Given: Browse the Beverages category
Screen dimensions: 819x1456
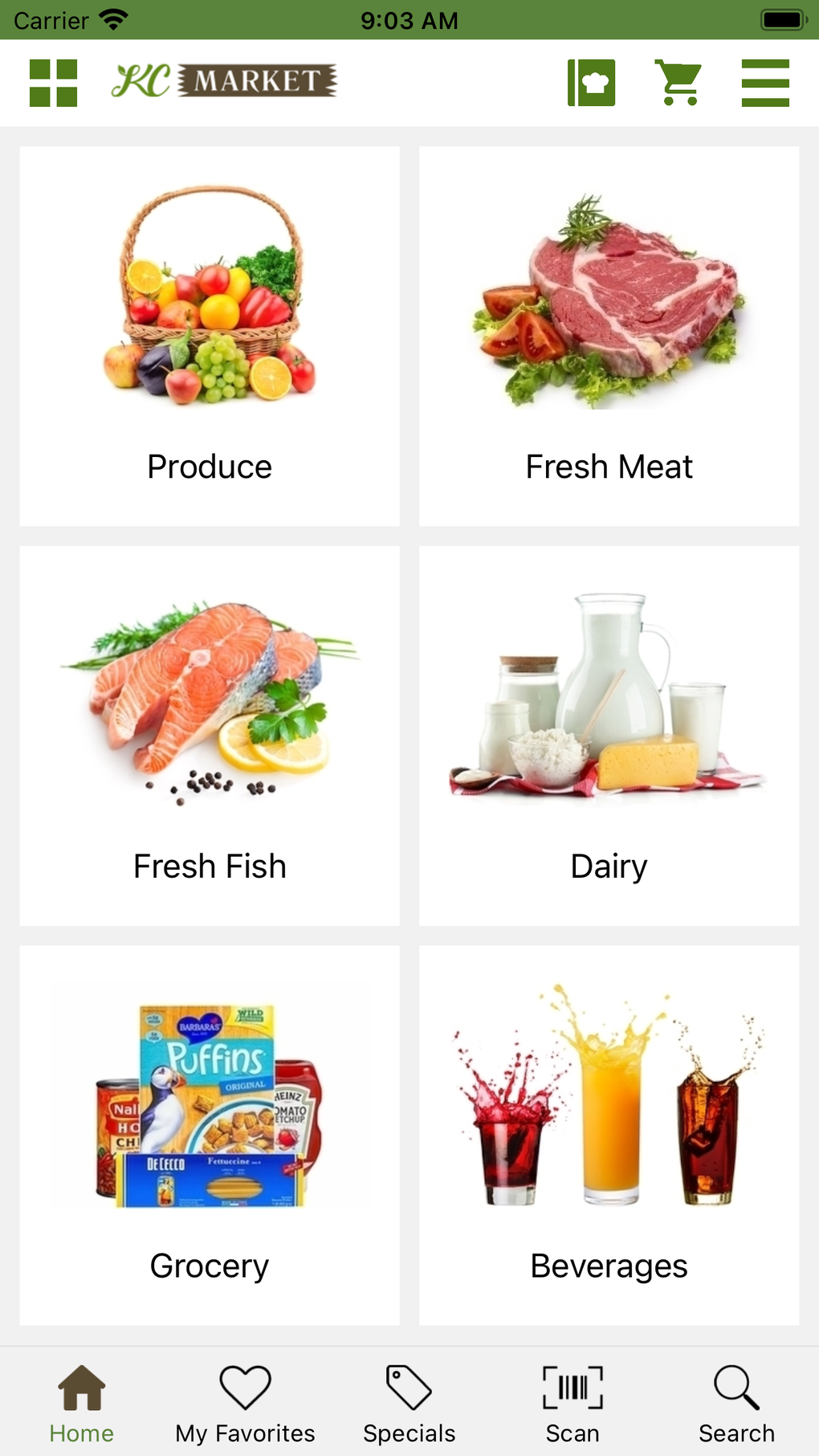Looking at the screenshot, I should tap(609, 1135).
